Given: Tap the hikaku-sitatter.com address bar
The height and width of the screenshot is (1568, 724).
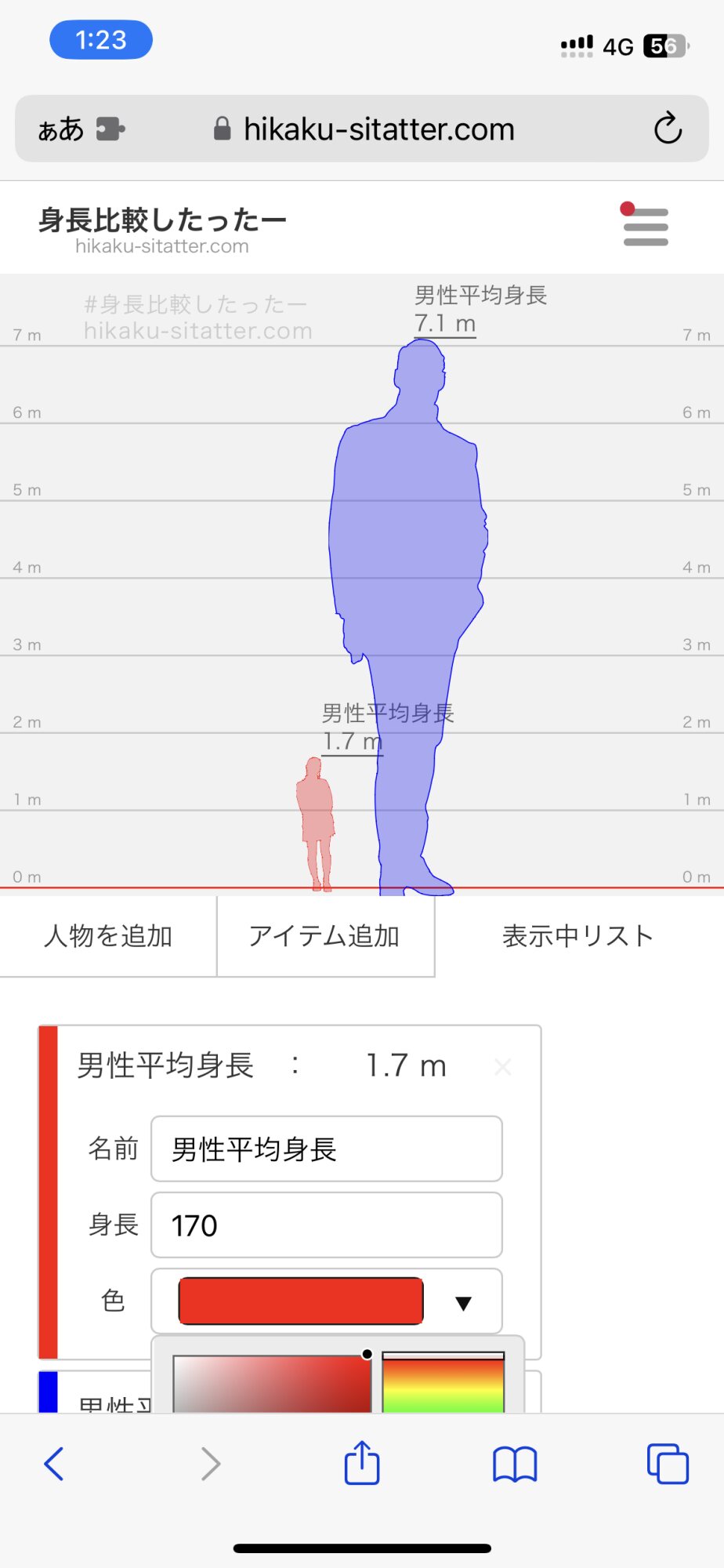Looking at the screenshot, I should pyautogui.click(x=364, y=129).
